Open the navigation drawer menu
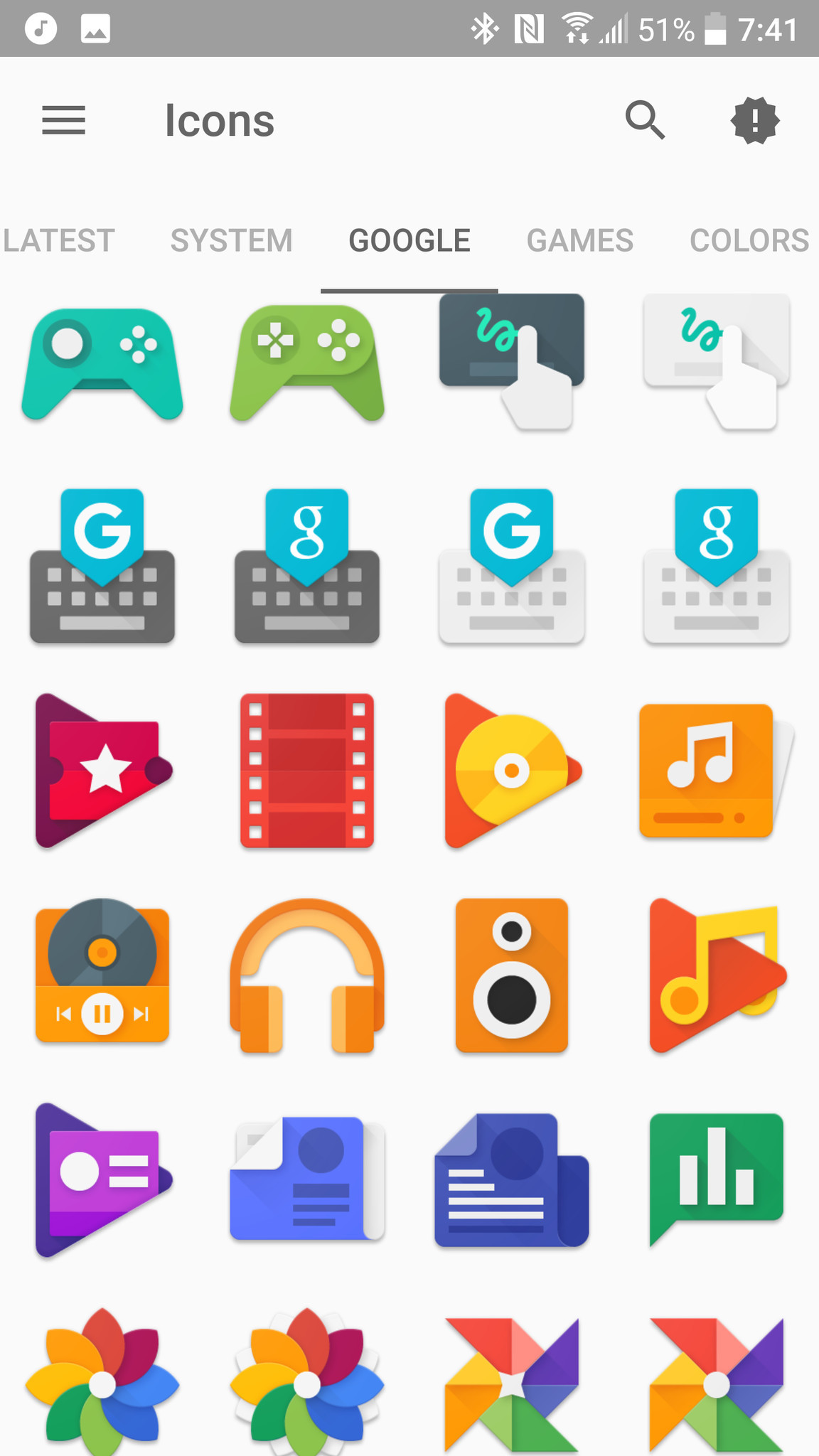This screenshot has height=1456, width=819. pyautogui.click(x=63, y=119)
